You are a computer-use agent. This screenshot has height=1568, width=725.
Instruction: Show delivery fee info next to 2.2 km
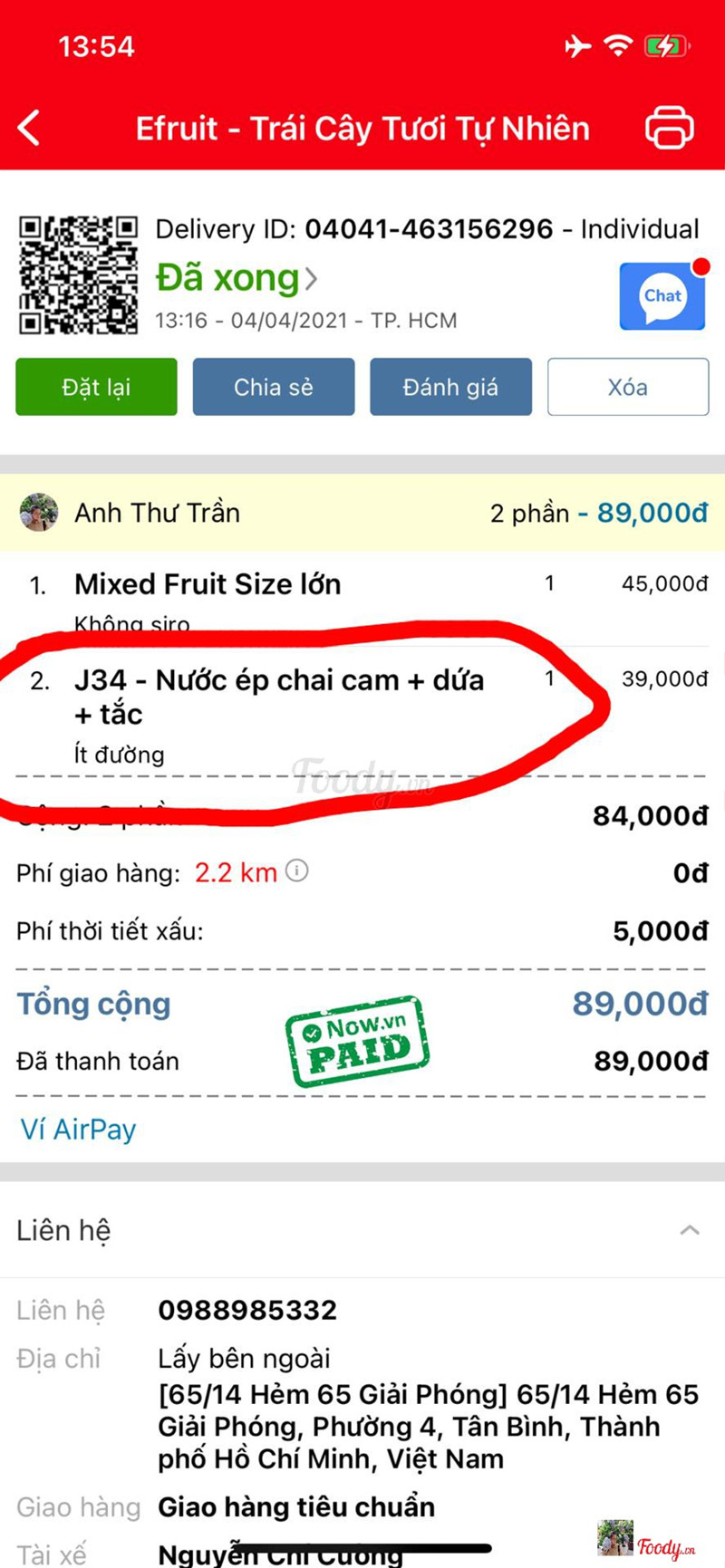click(297, 871)
